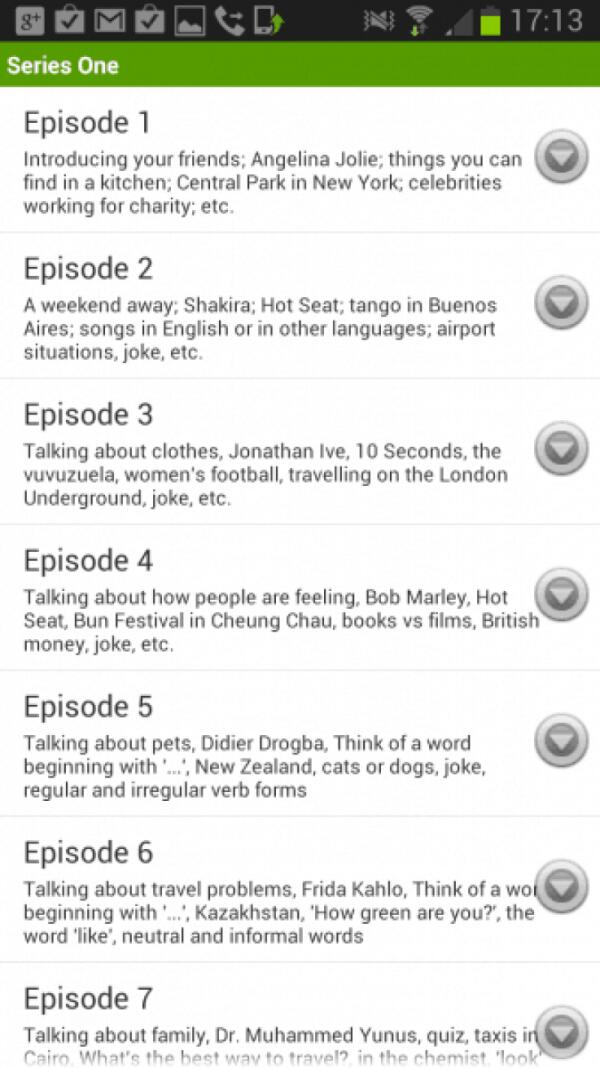Tap the round arrow button beside Episode 3

tap(561, 449)
